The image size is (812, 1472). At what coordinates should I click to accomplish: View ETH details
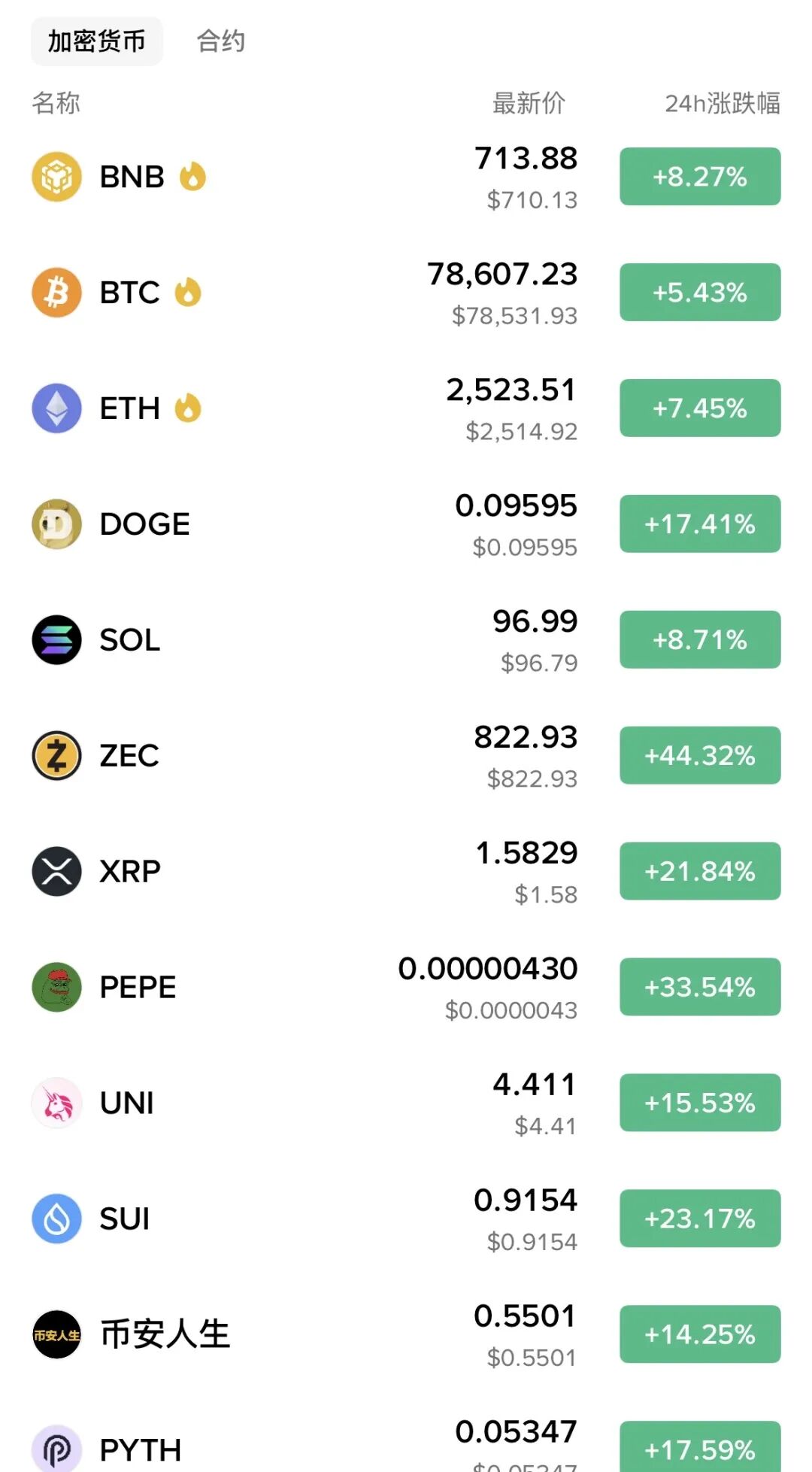406,408
